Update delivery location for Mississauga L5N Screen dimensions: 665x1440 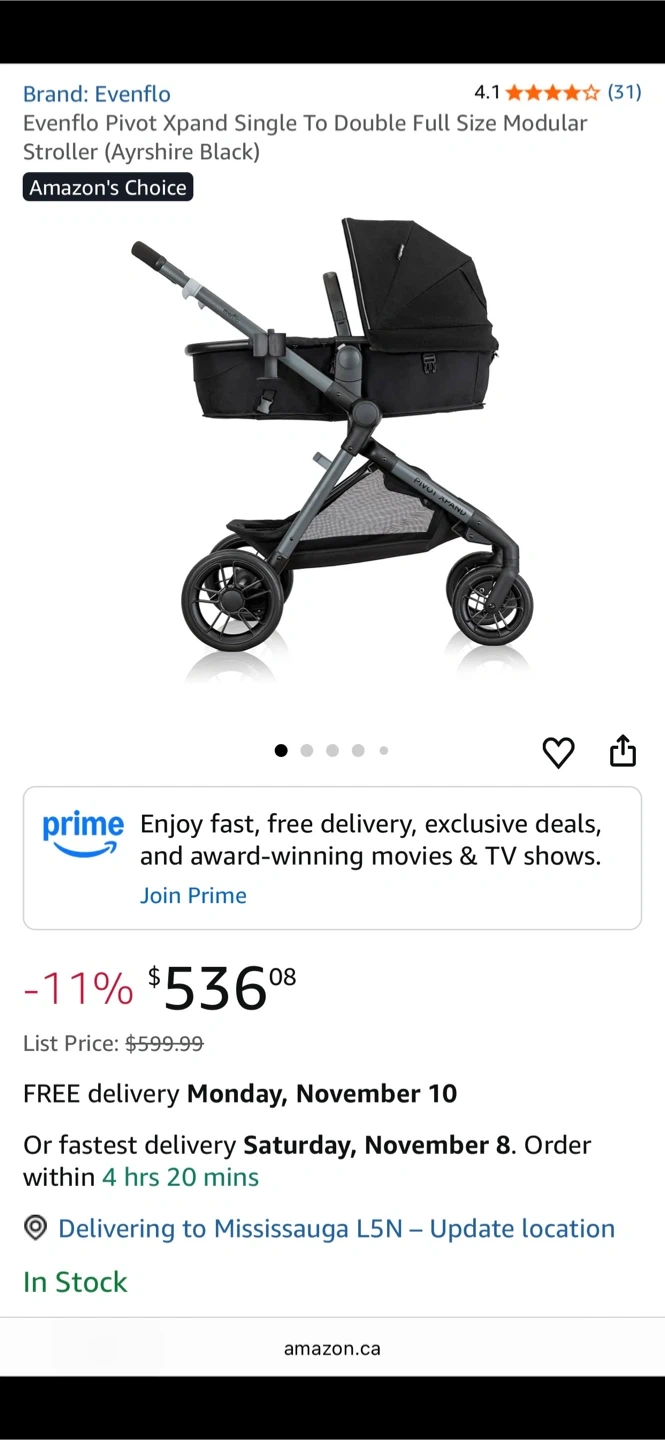click(x=336, y=1228)
